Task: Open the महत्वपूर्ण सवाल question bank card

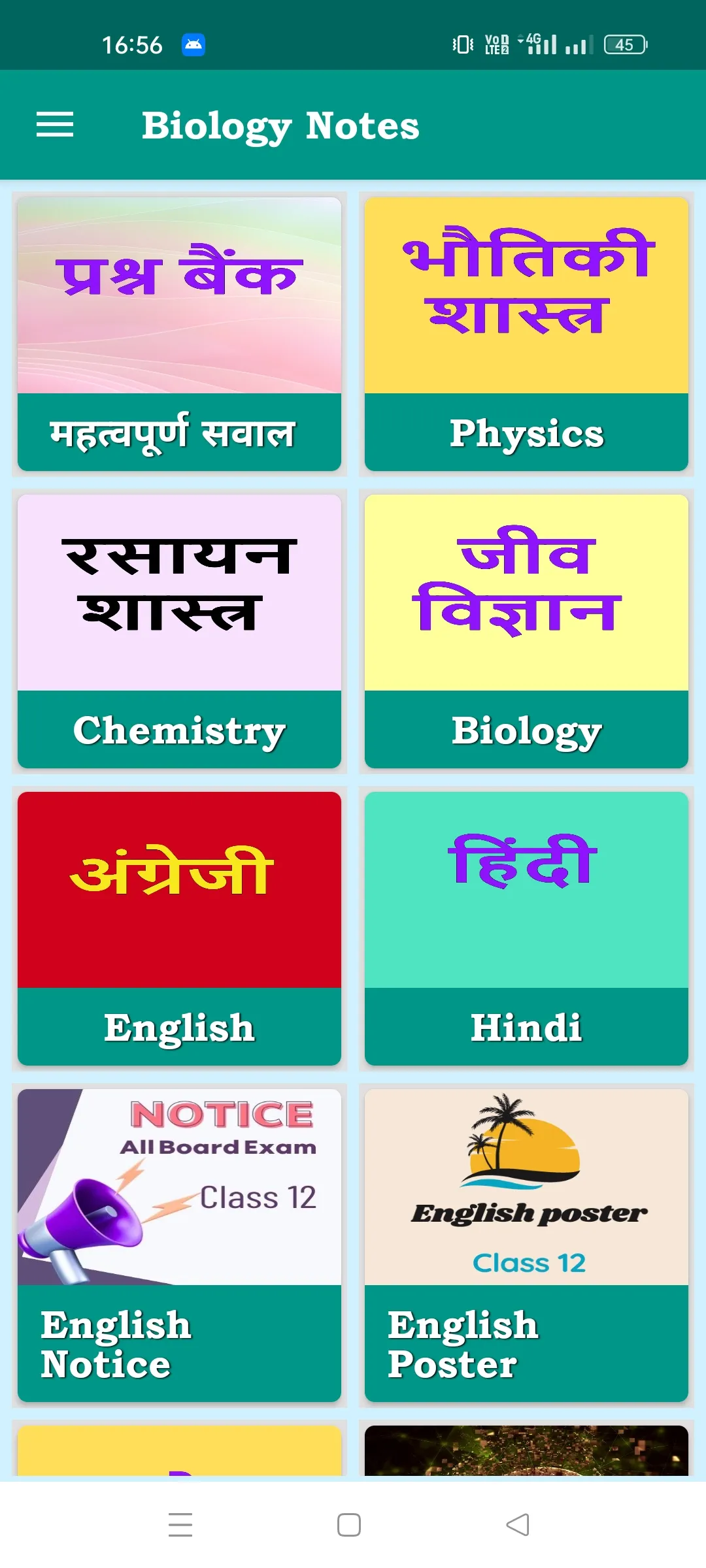Action: 179,334
